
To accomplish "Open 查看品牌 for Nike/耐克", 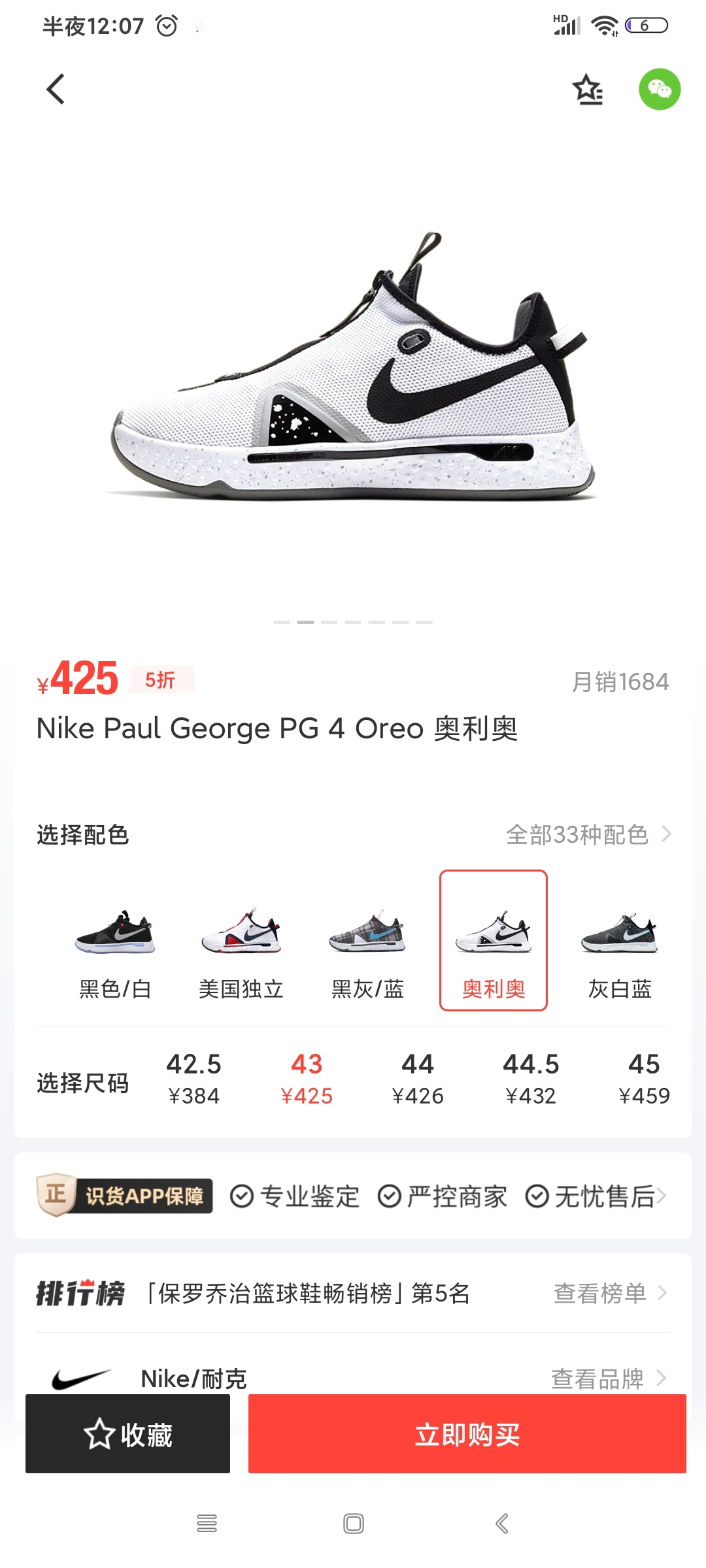I will tap(608, 1378).
